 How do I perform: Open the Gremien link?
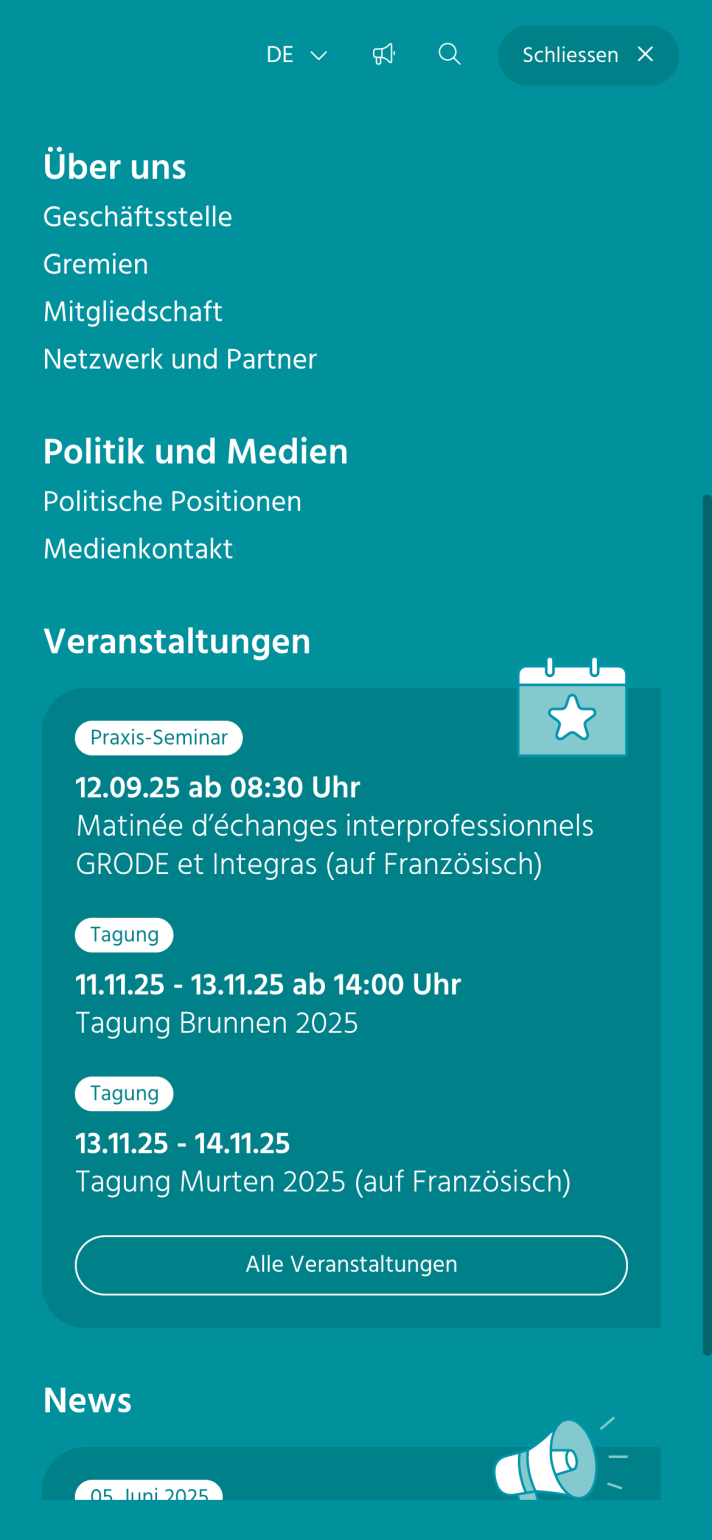96,265
